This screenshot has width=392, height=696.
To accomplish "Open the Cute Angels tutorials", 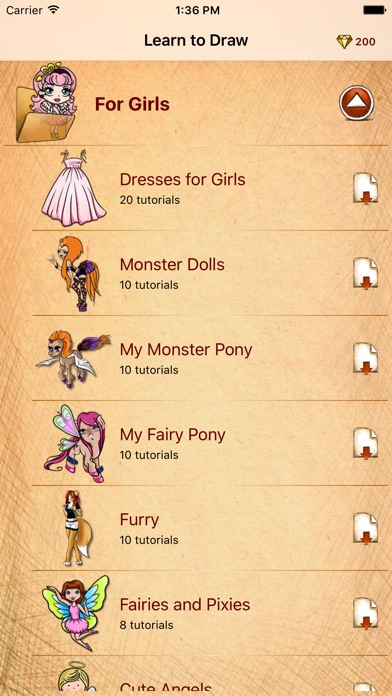I will (x=210, y=676).
